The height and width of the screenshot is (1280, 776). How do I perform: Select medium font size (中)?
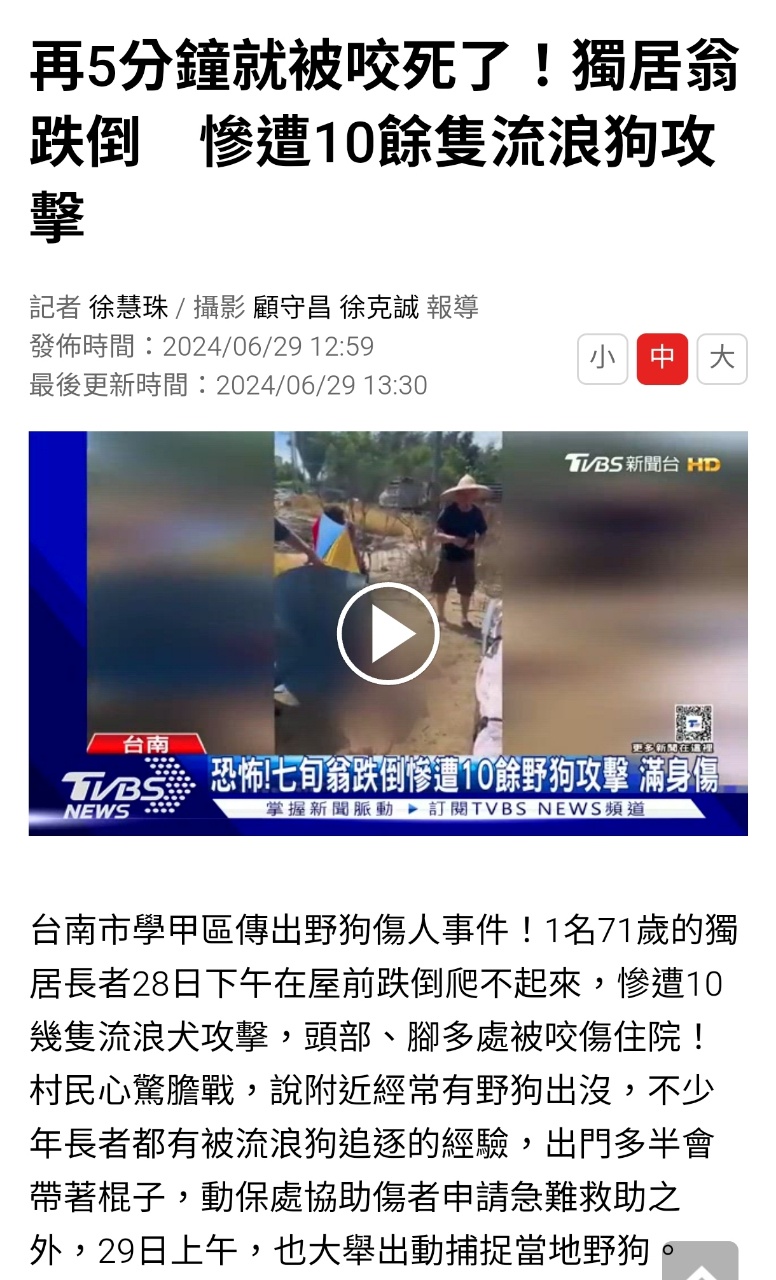pos(662,359)
